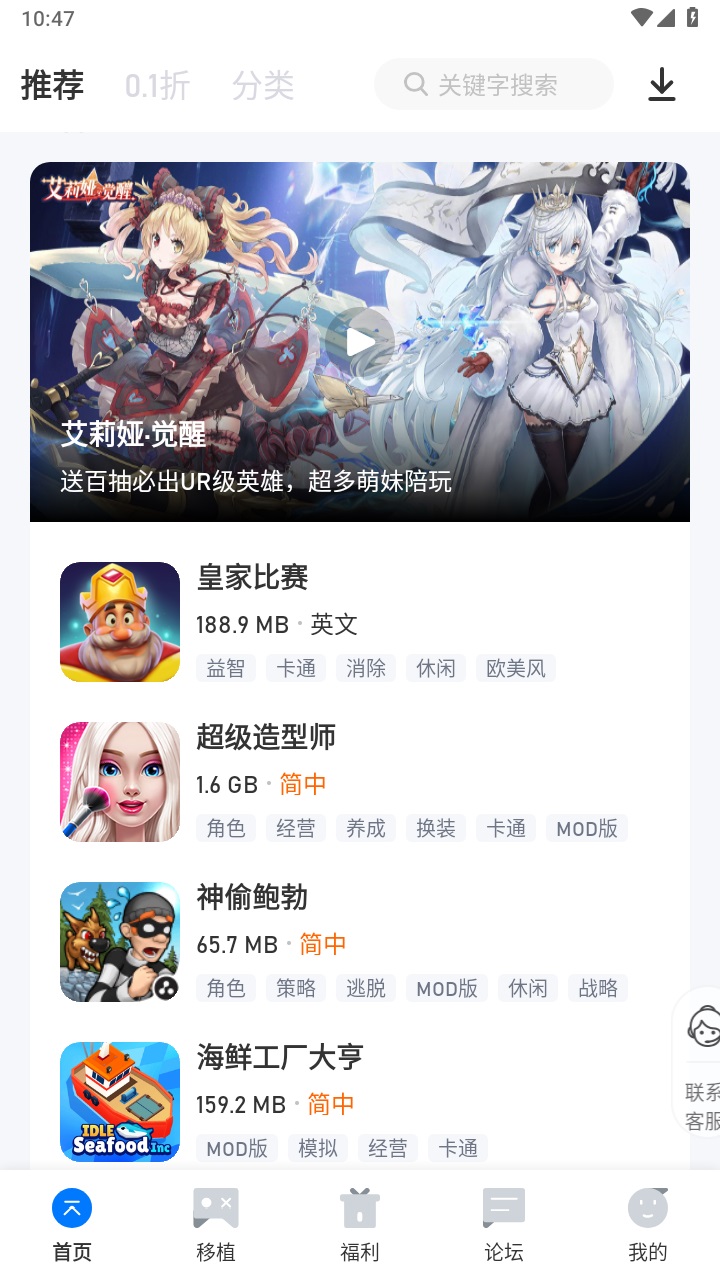This screenshot has height=1280, width=720.
Task: Open the 我的 profile icon
Action: click(x=647, y=1207)
